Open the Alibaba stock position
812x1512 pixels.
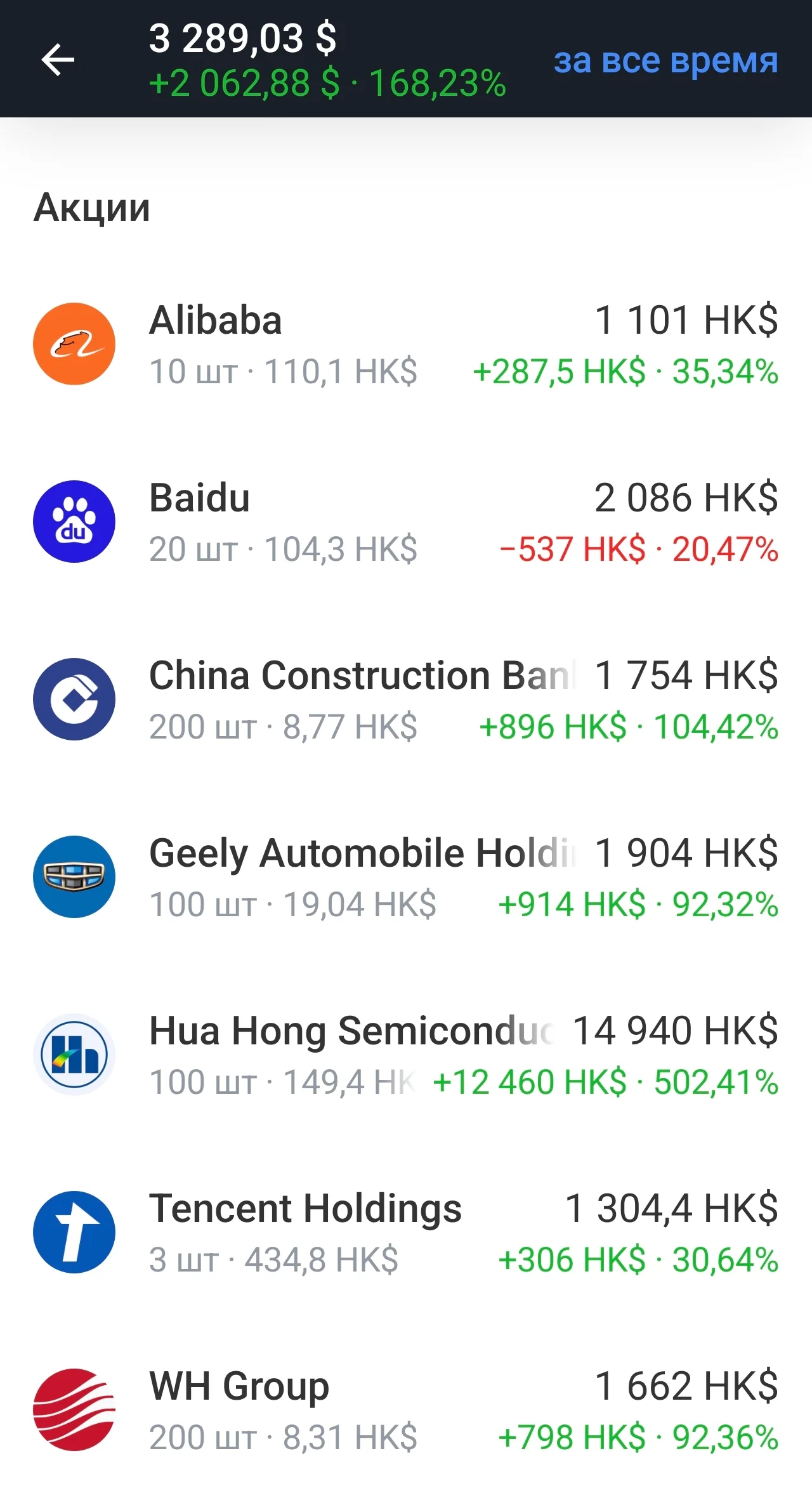pyautogui.click(x=406, y=344)
